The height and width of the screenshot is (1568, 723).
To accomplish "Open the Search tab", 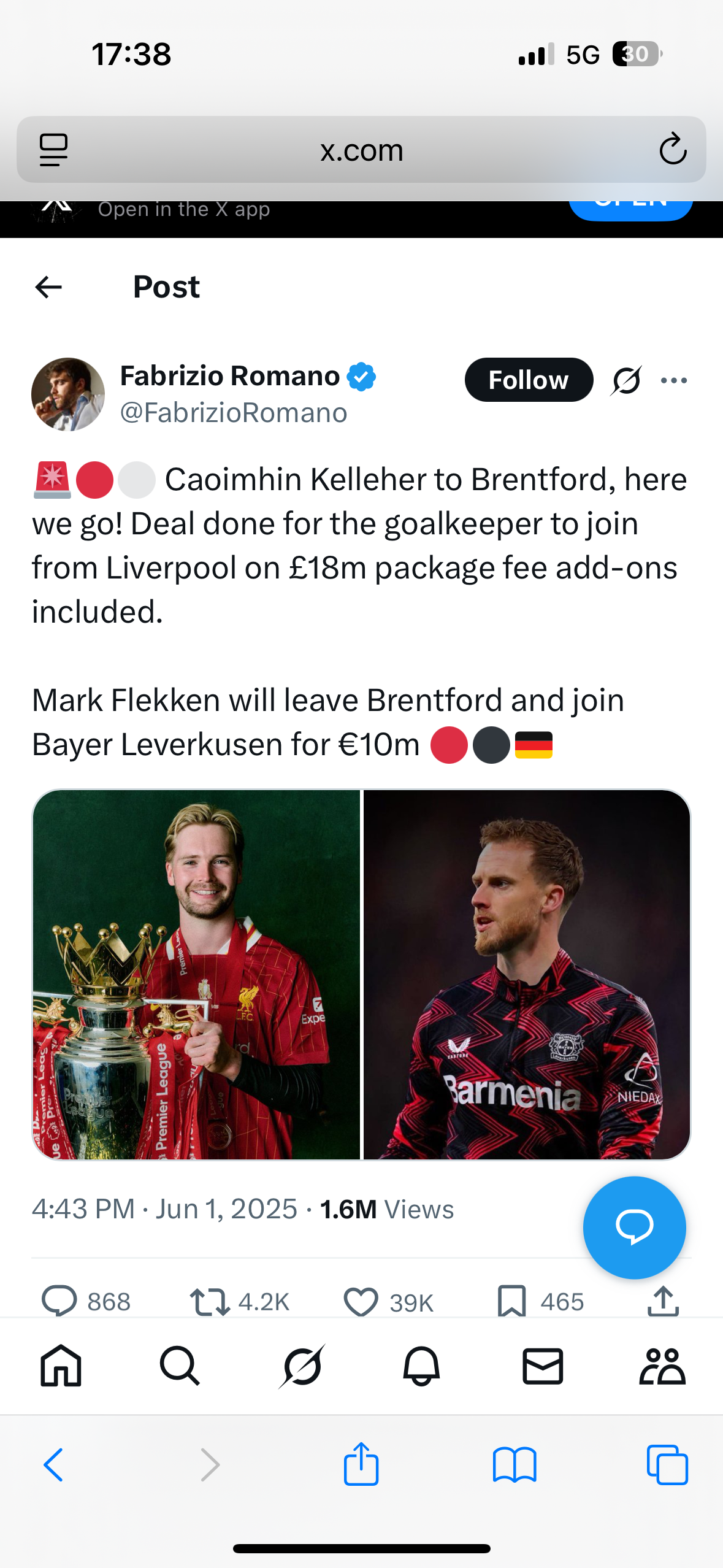I will pyautogui.click(x=180, y=1366).
